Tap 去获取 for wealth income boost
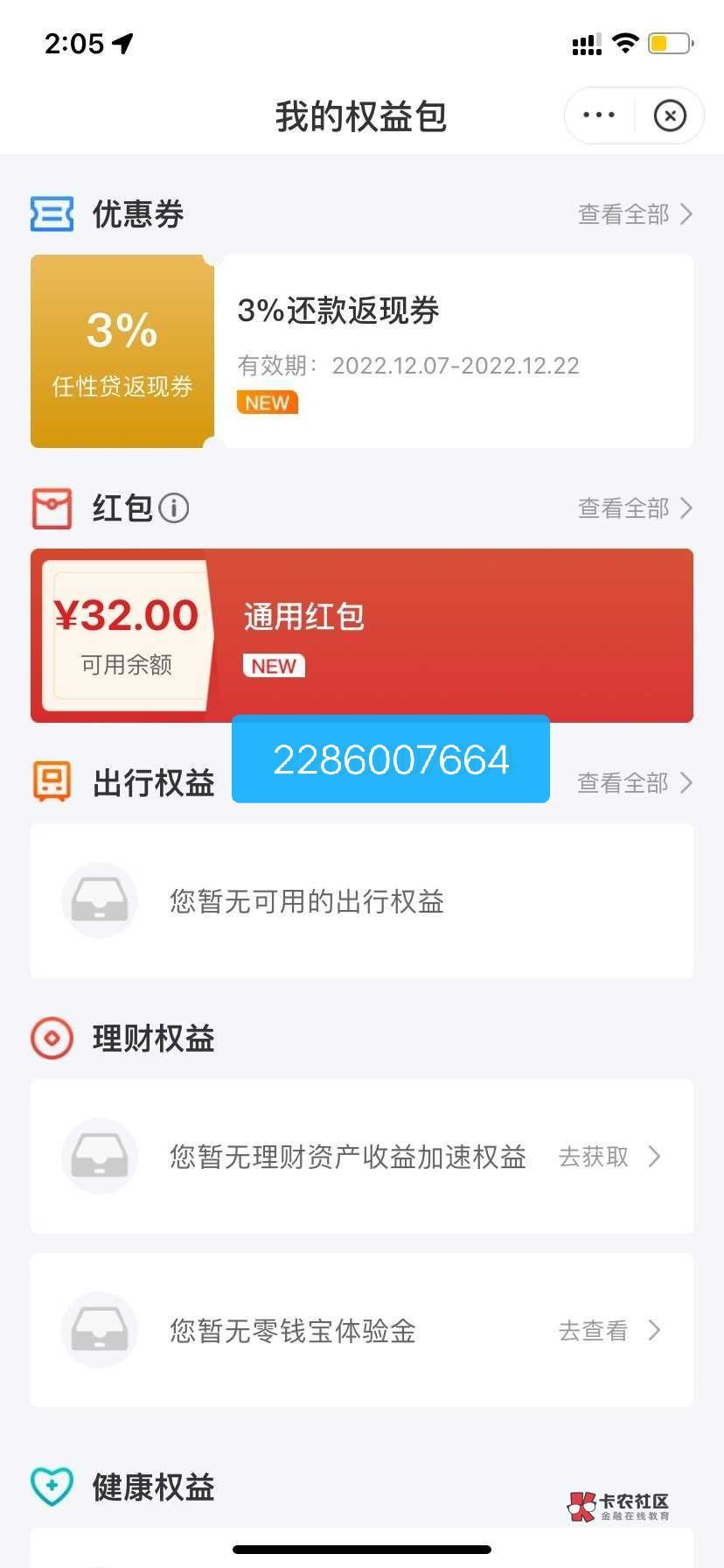724x1568 pixels. pyautogui.click(x=609, y=1157)
